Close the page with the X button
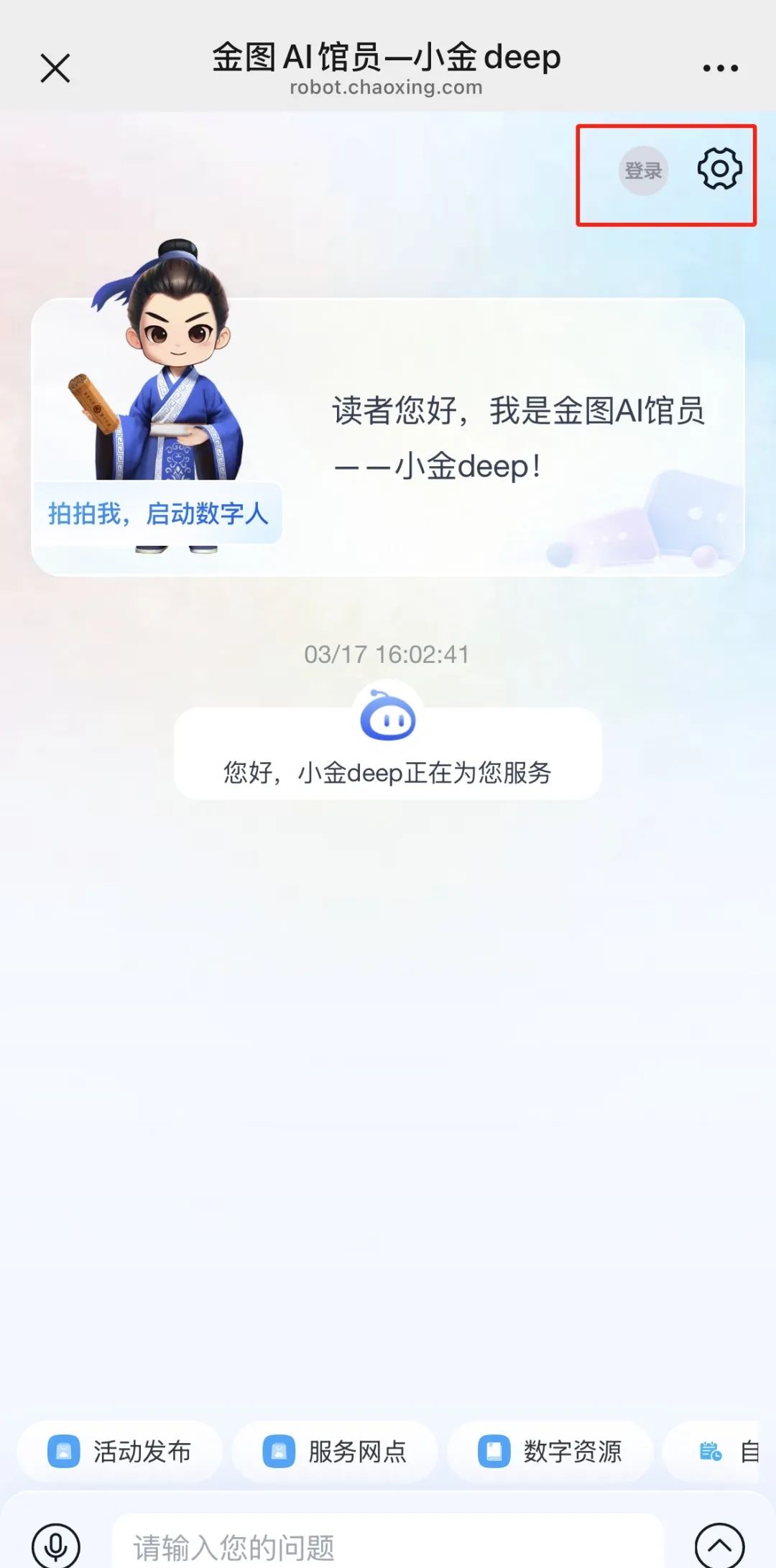776x1568 pixels. [56, 66]
